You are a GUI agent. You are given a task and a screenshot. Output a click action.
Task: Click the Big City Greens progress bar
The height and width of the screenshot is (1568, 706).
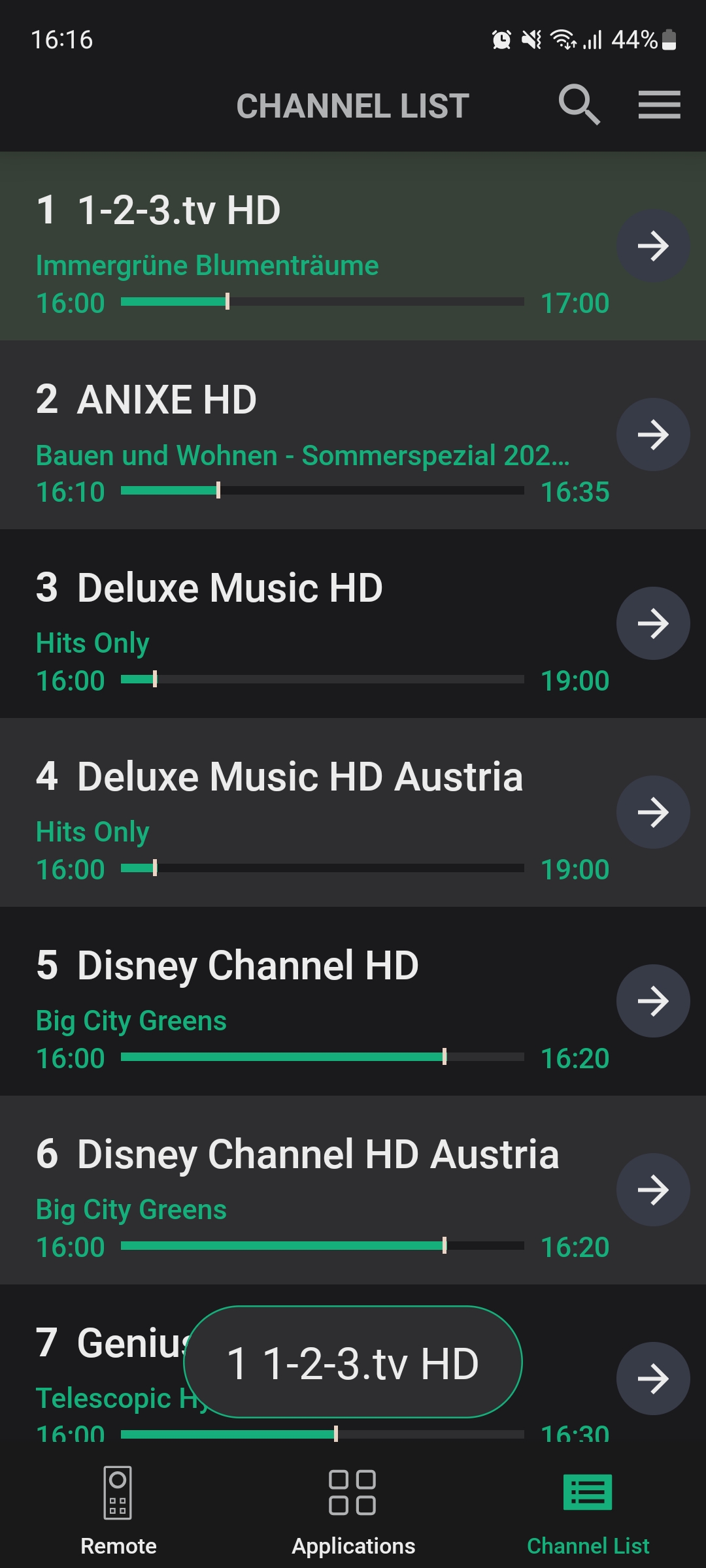(x=322, y=1056)
